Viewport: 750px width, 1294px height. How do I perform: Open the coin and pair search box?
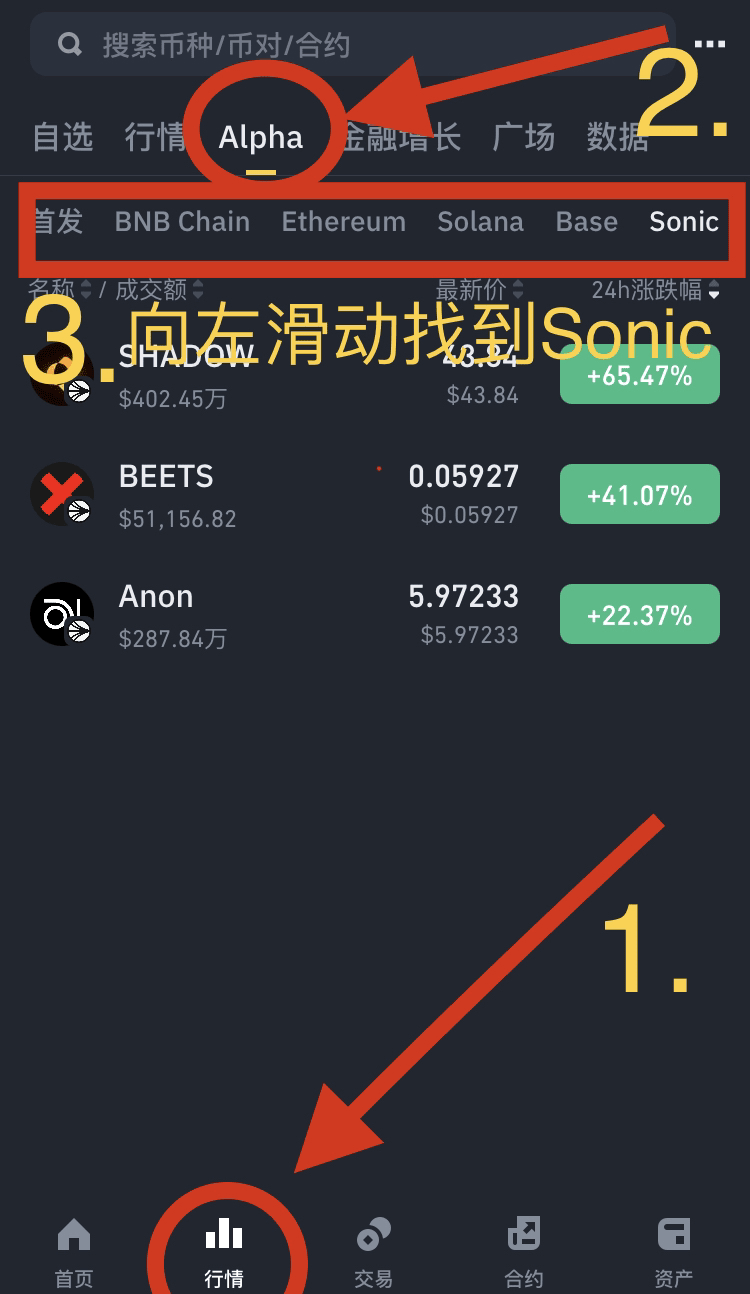350,45
